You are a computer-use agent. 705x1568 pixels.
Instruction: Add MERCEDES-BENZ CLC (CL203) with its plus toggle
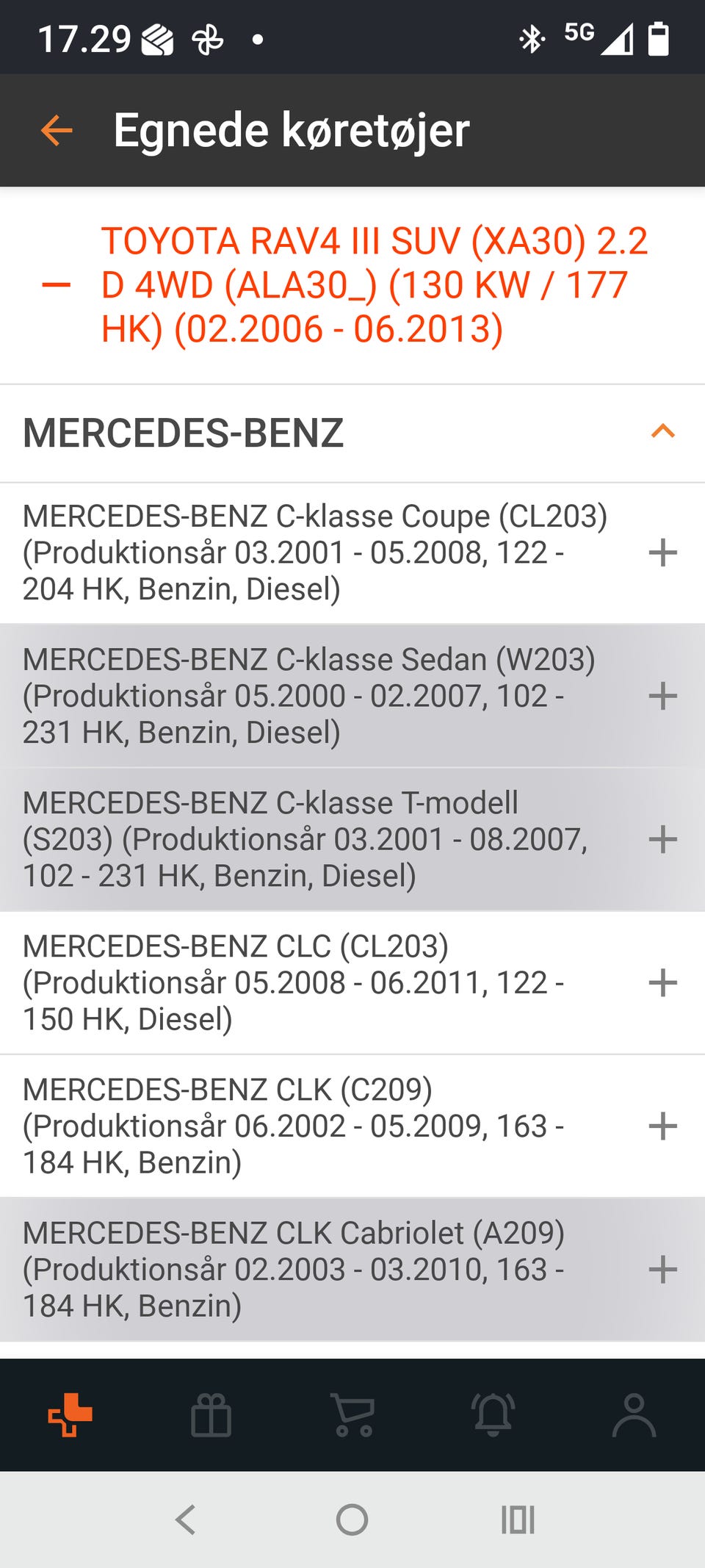tap(663, 982)
